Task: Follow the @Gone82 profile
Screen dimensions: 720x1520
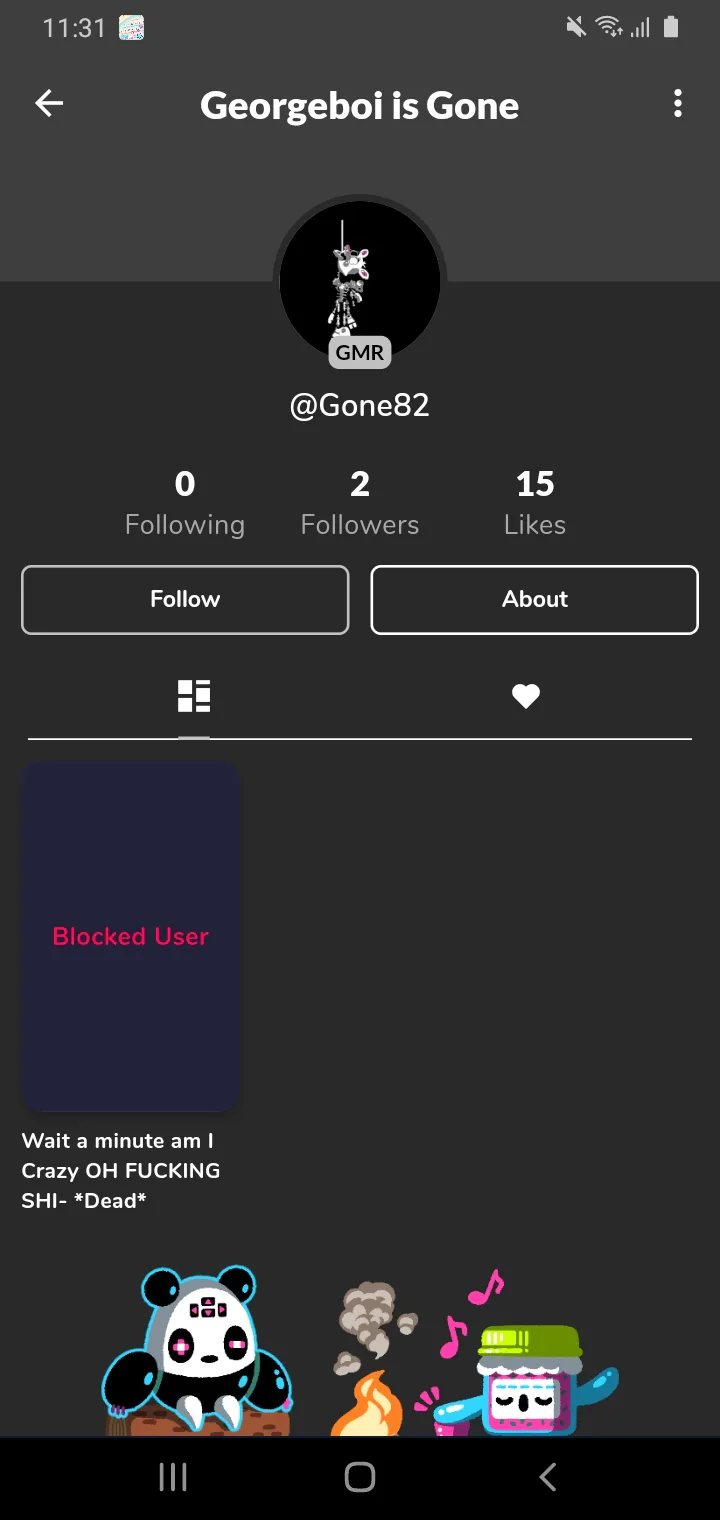Action: coord(185,599)
